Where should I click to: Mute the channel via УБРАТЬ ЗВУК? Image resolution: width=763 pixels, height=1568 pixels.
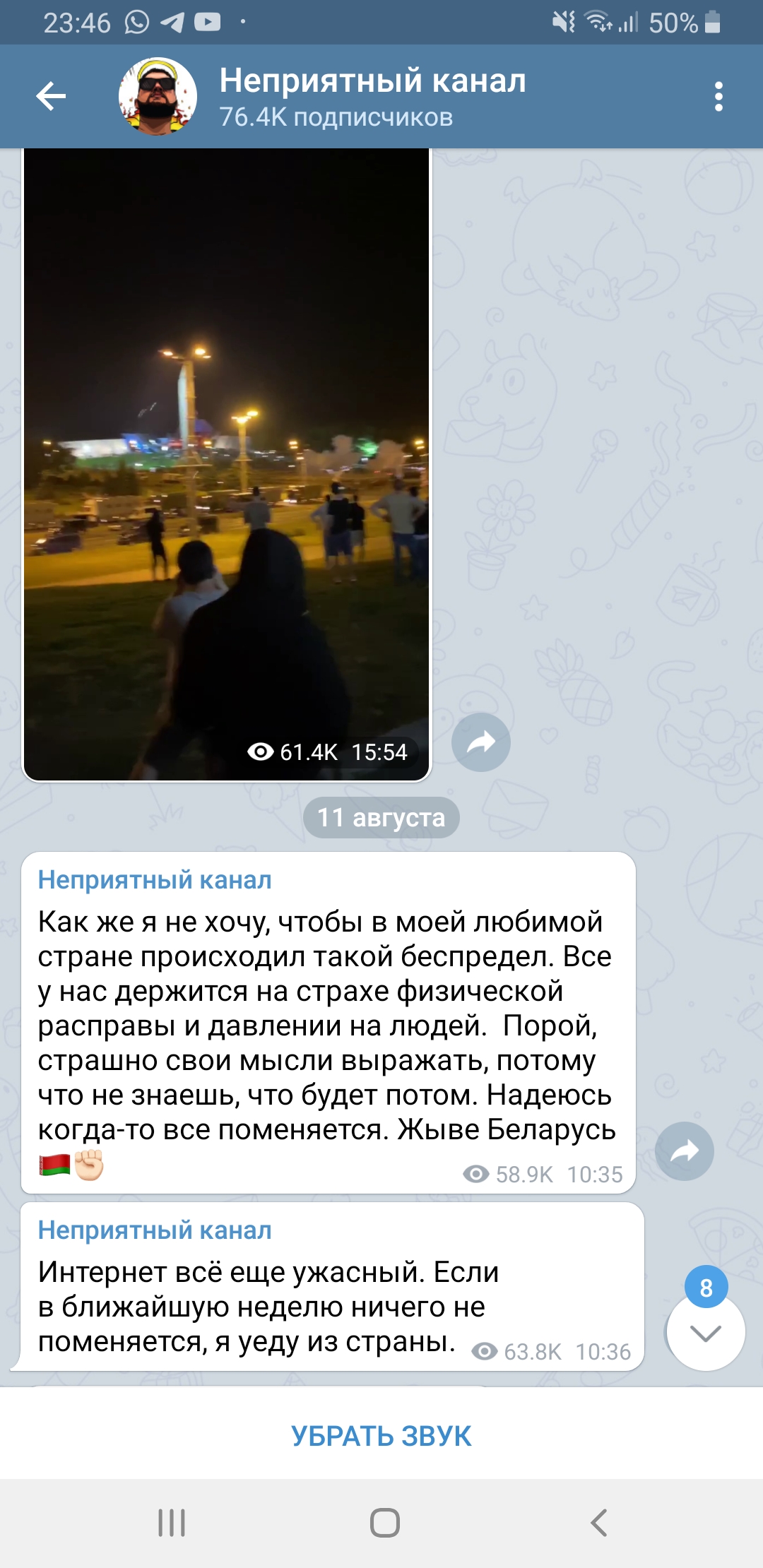tap(381, 1437)
